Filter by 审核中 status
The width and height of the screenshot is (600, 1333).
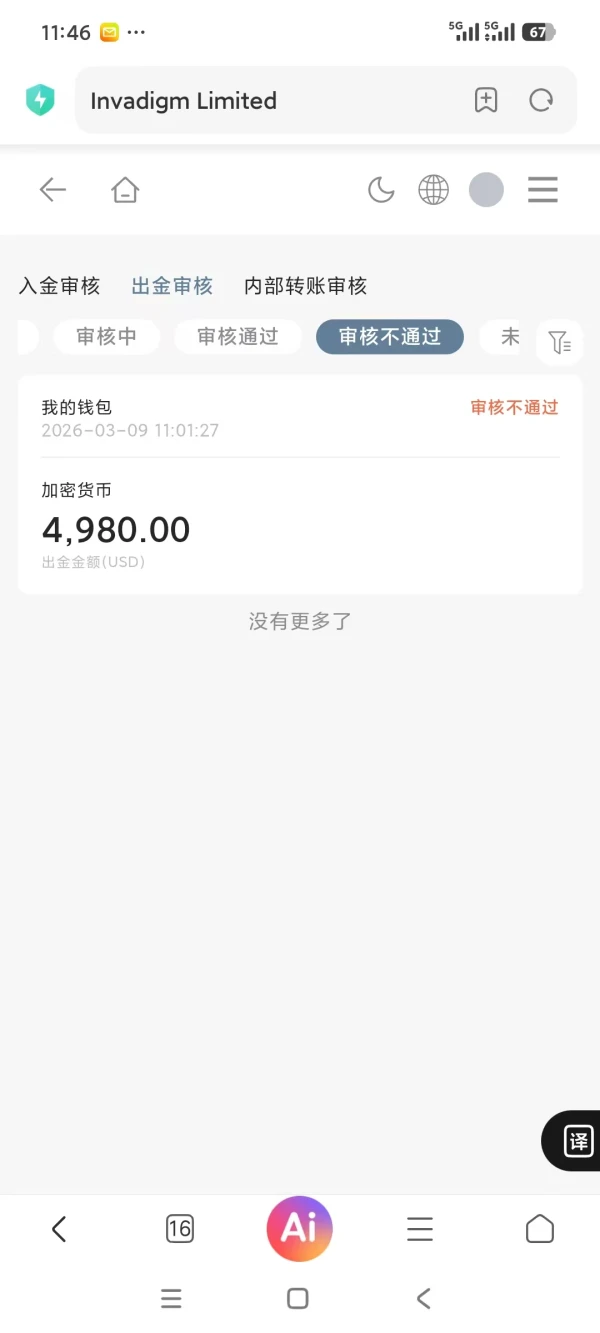pyautogui.click(x=106, y=337)
